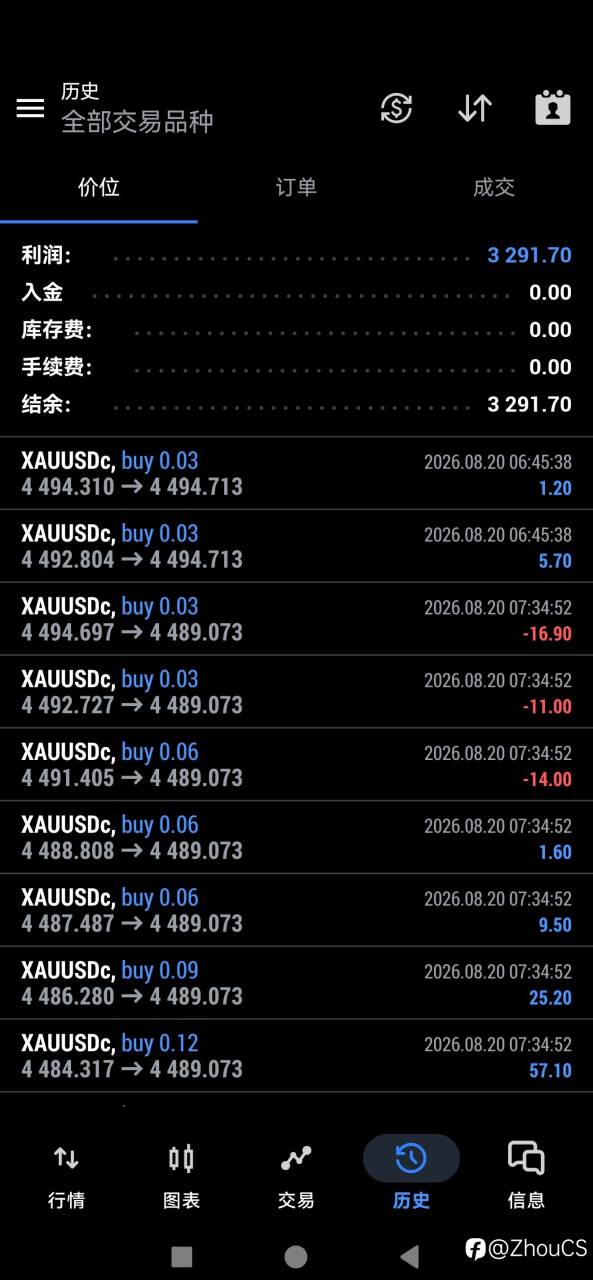Select the 价位 tab
Screen dimensions: 593x1280
tap(99, 187)
